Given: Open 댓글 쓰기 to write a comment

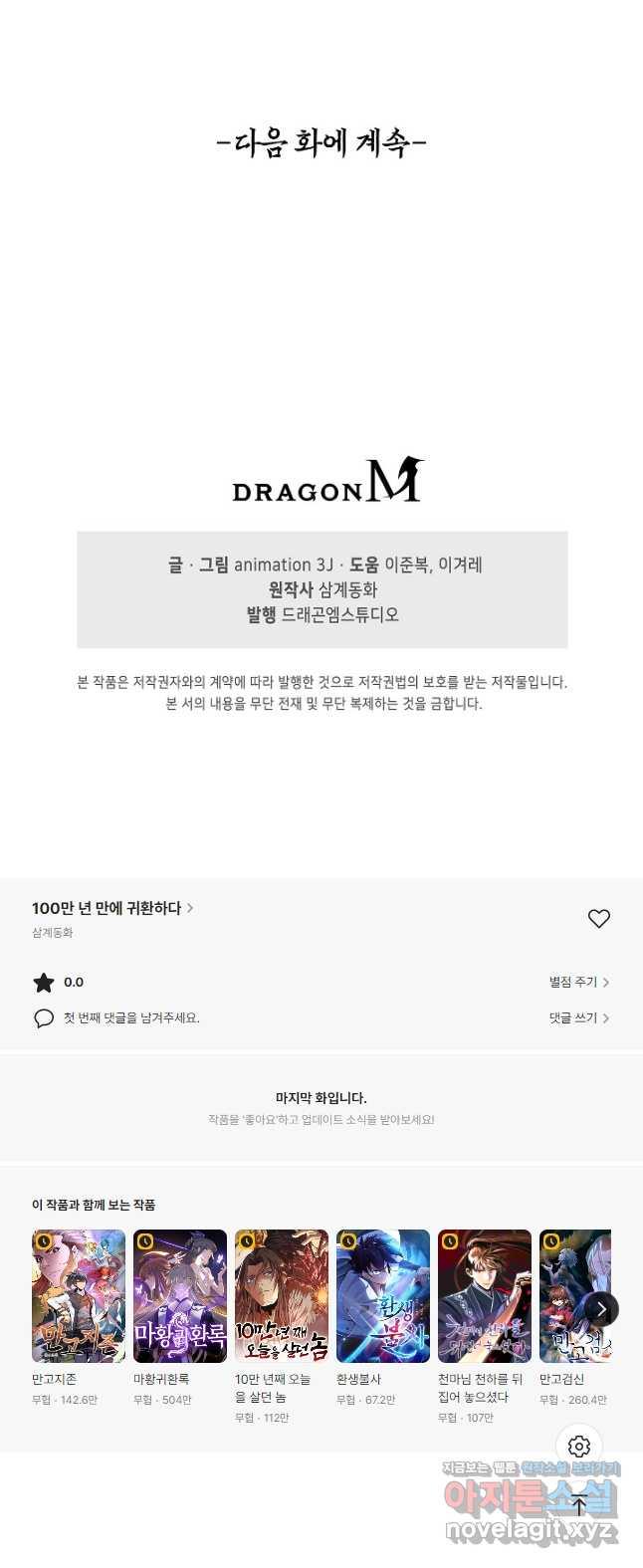Looking at the screenshot, I should click(578, 1018).
